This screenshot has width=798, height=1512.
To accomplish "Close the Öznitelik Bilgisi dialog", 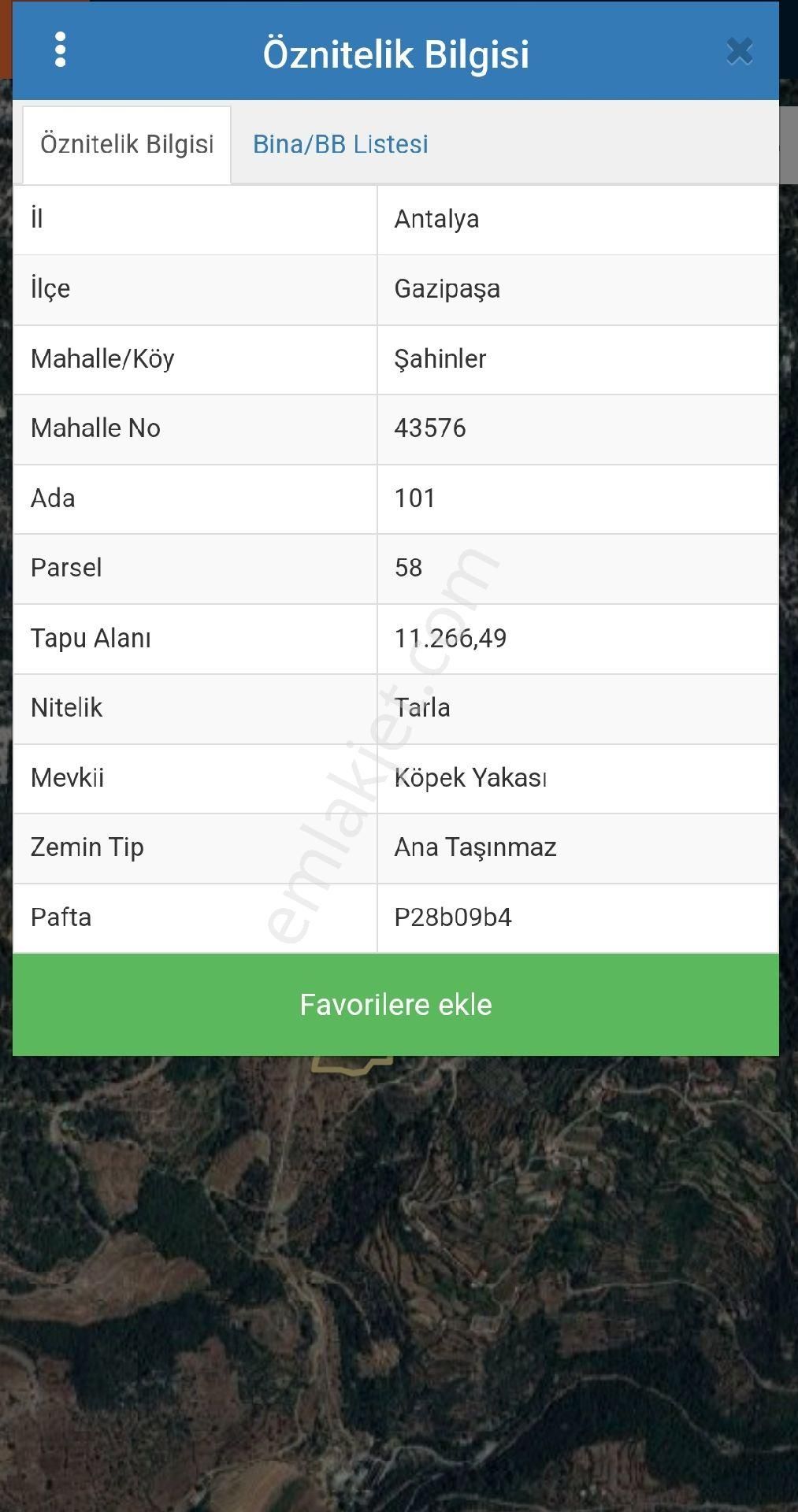I will tap(739, 52).
